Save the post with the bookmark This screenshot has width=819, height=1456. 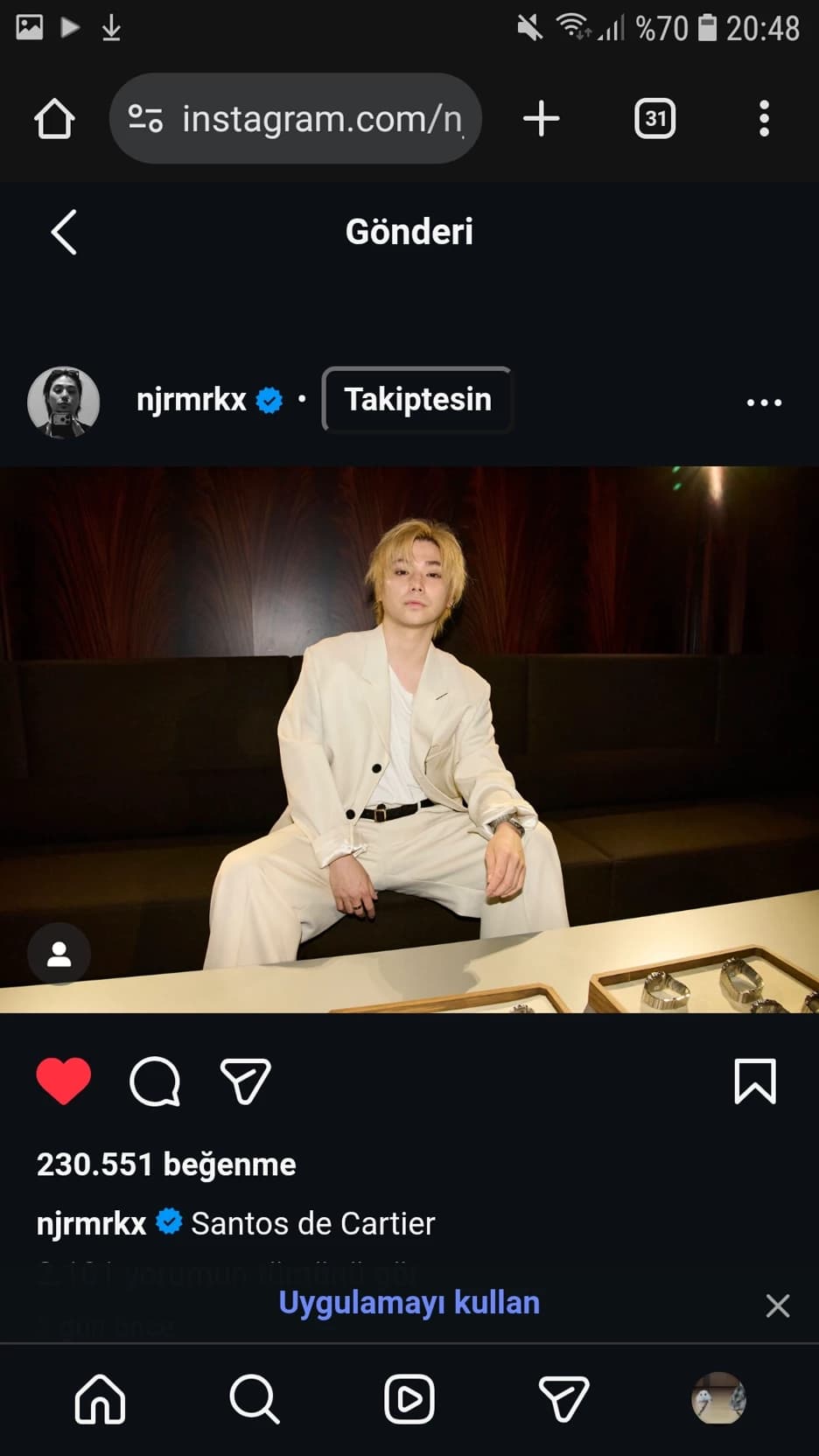click(x=755, y=1081)
